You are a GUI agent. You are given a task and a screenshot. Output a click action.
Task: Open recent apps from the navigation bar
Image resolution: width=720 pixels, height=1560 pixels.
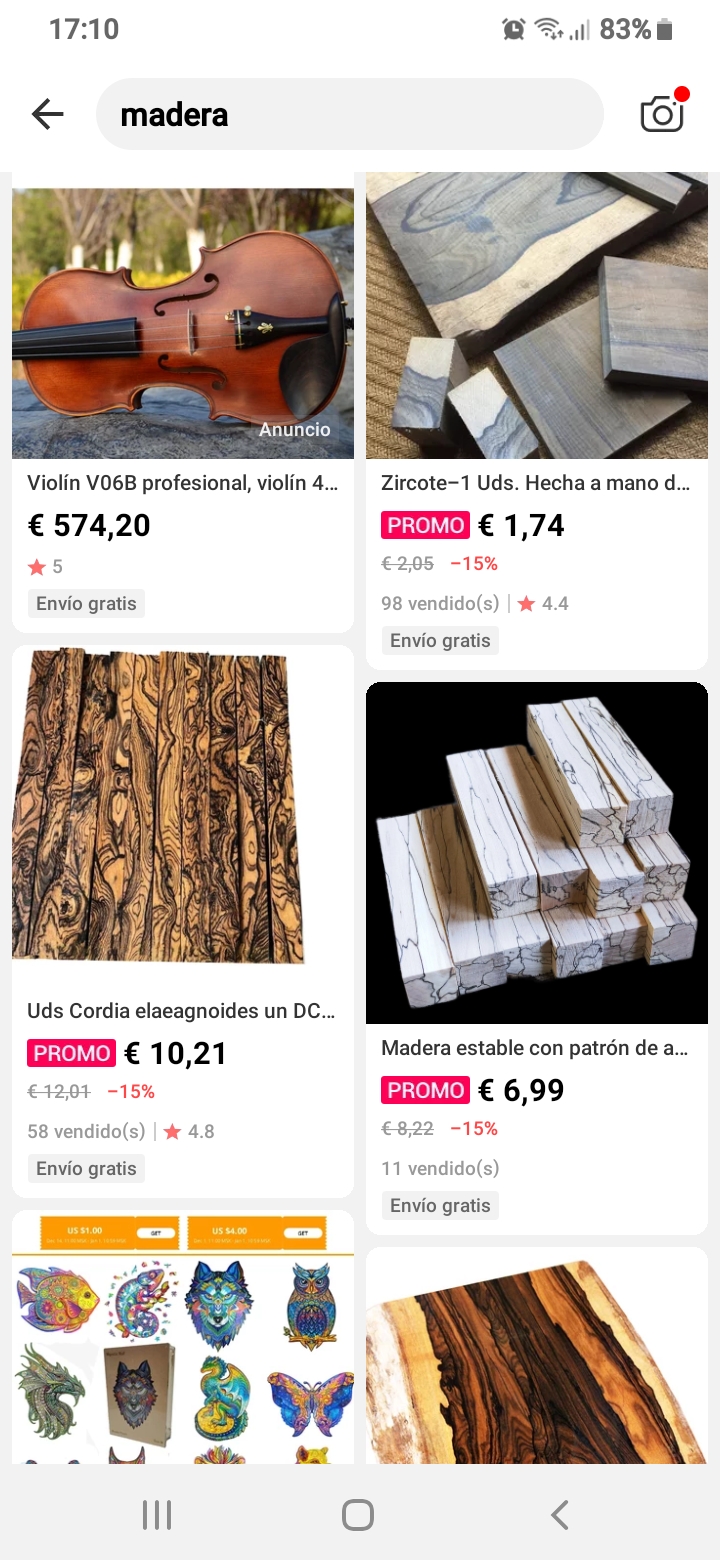click(x=157, y=1515)
